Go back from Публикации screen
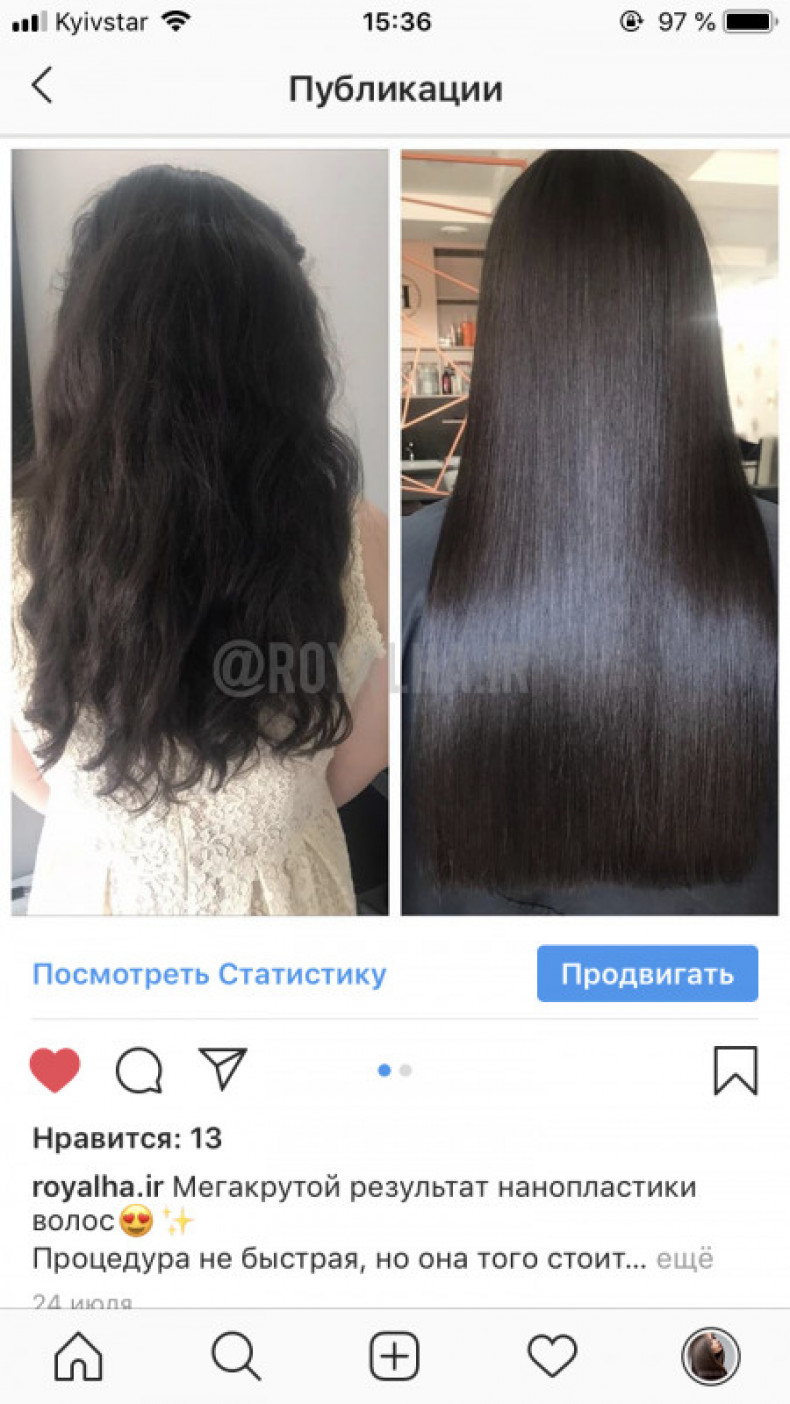The height and width of the screenshot is (1404, 790). 41,87
